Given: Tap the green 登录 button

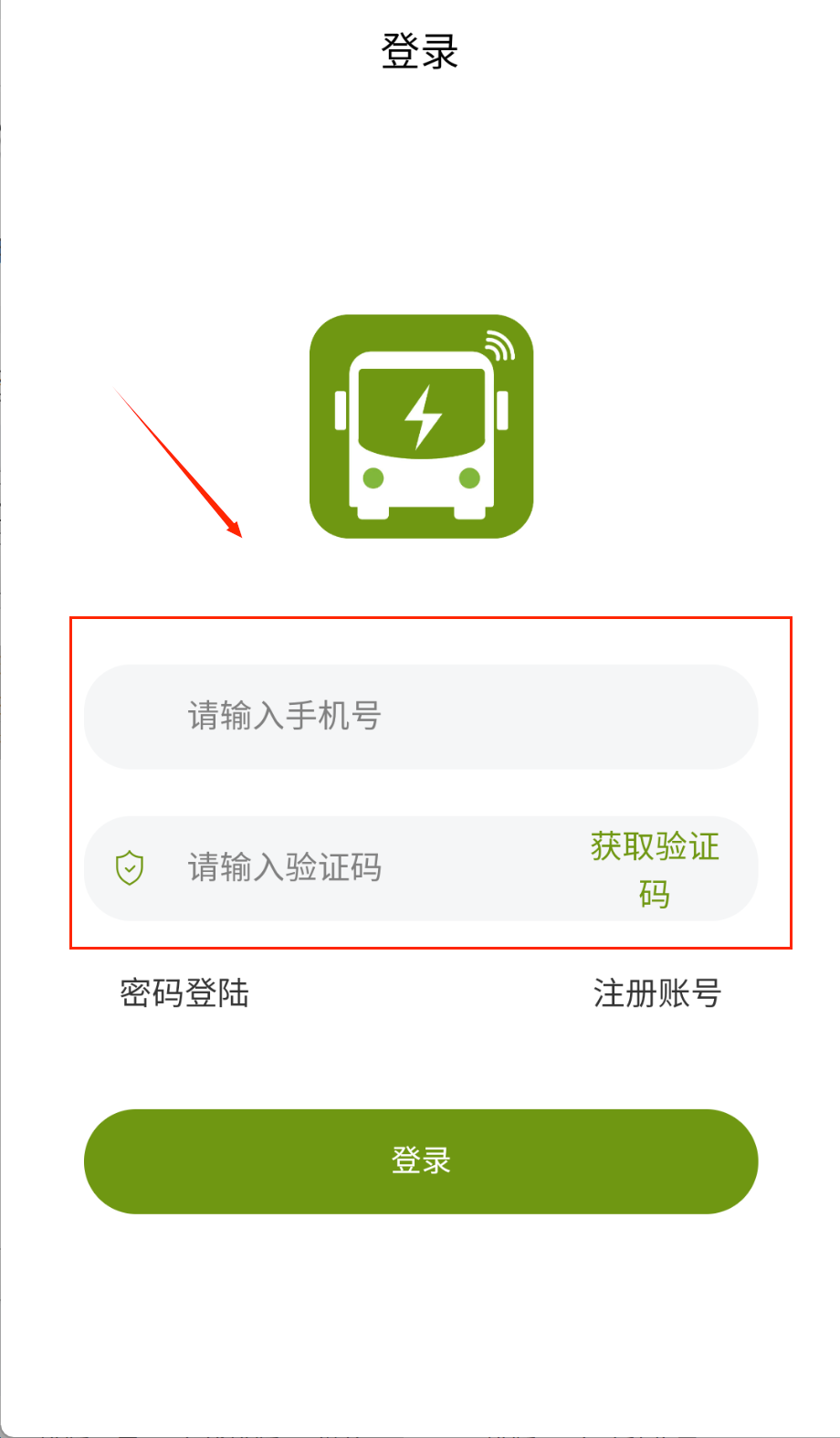Looking at the screenshot, I should click(x=420, y=1160).
